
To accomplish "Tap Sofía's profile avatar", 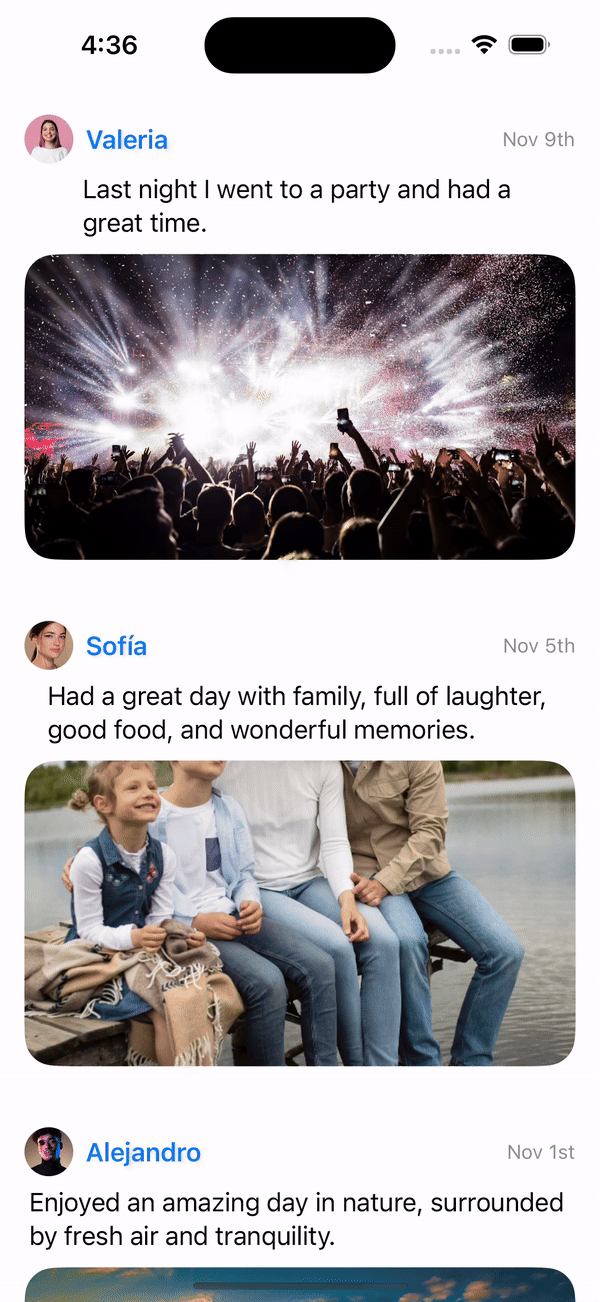I will pos(49,645).
